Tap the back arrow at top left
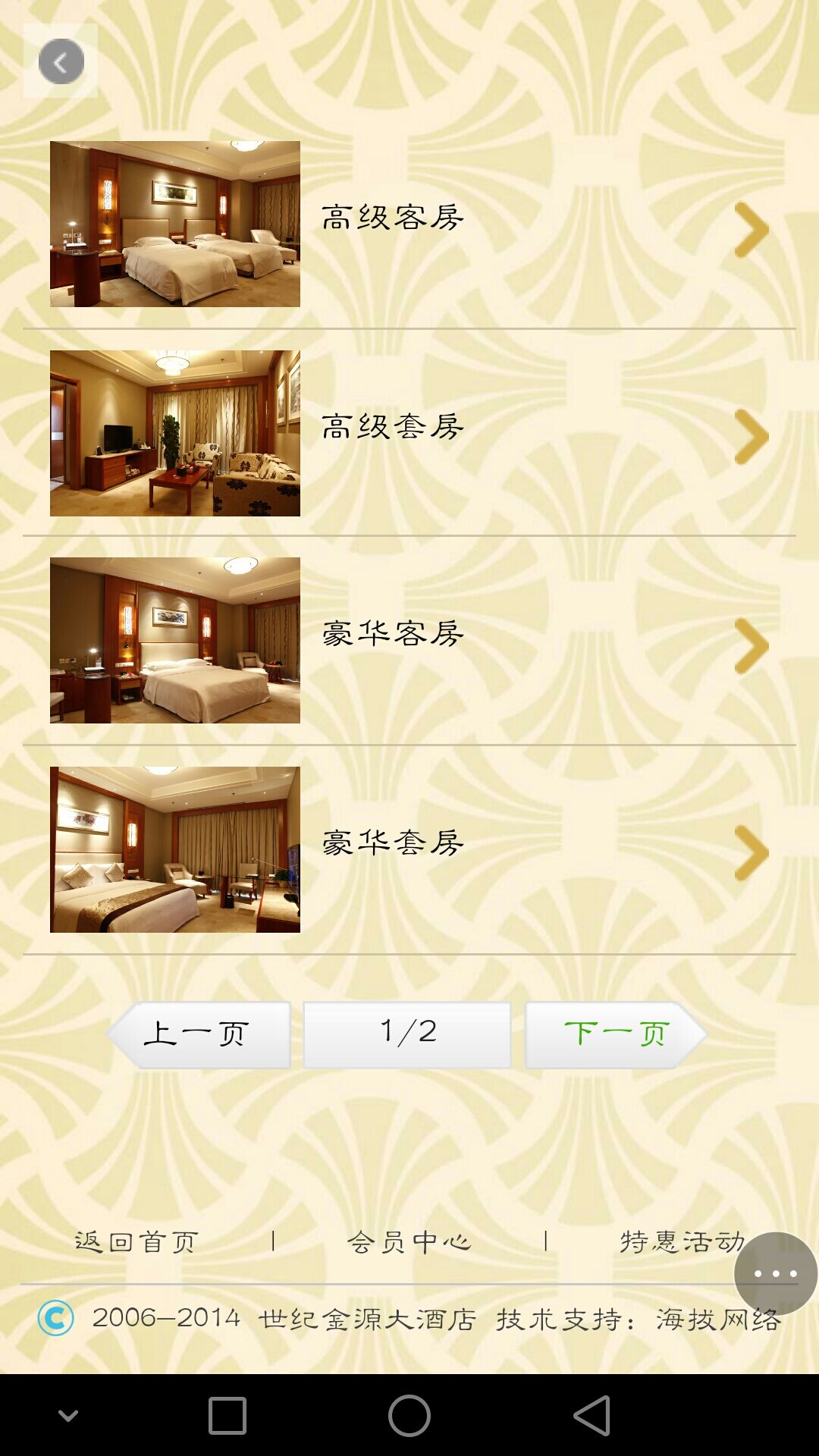Image resolution: width=819 pixels, height=1456 pixels. 61,61
